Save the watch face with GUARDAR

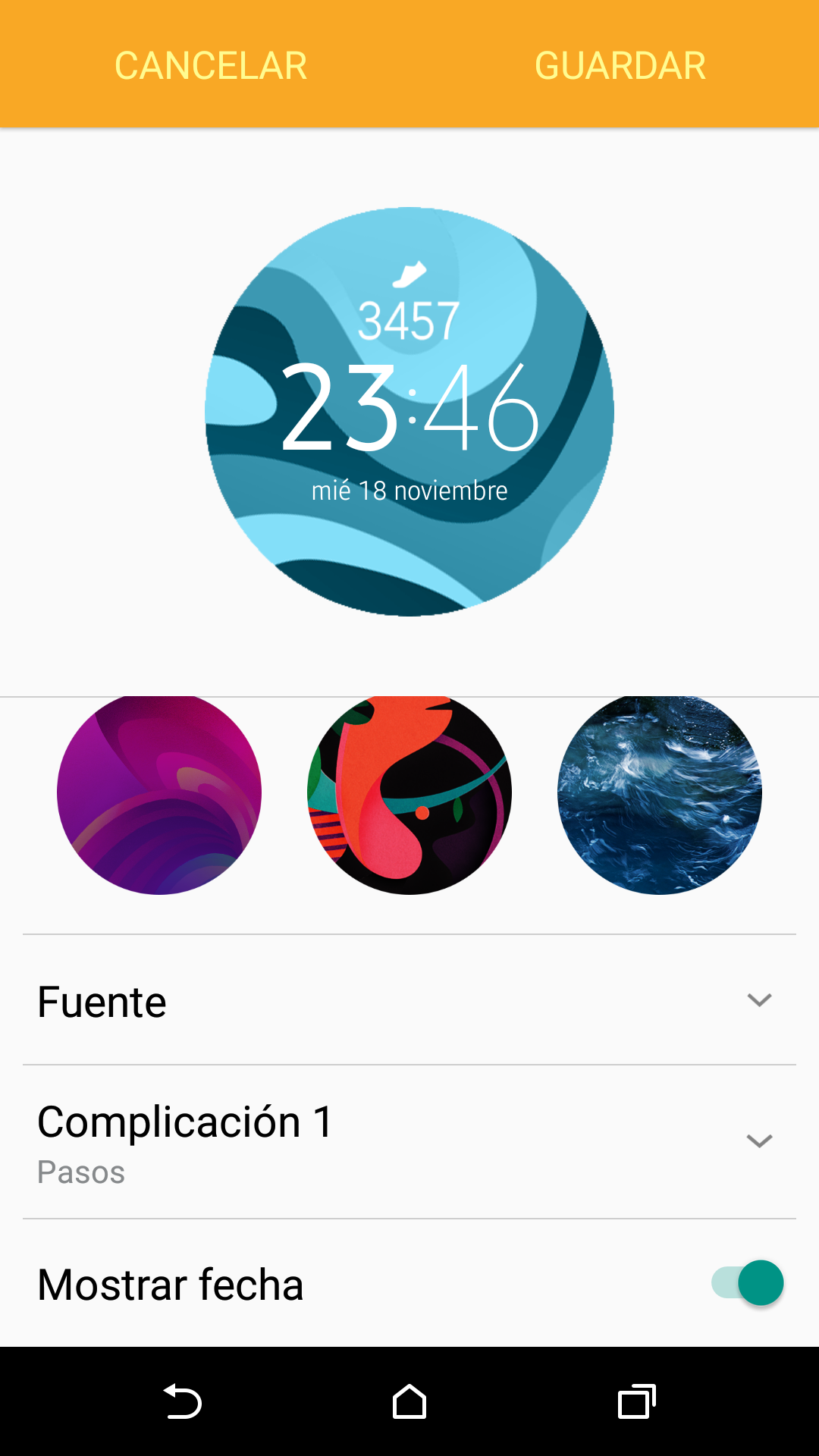click(620, 65)
